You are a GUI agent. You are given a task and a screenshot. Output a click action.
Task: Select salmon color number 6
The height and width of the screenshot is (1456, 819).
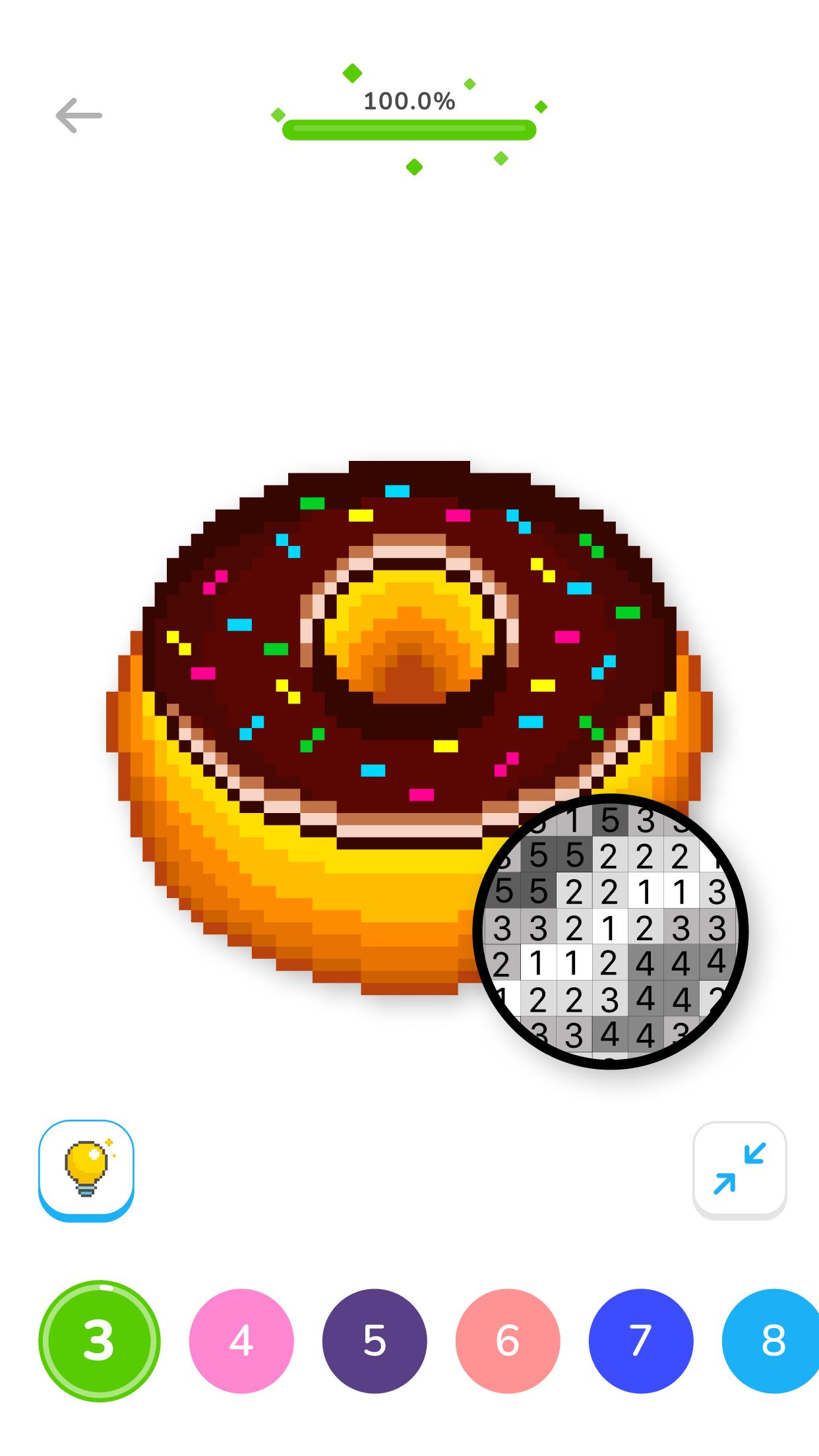[x=508, y=1341]
